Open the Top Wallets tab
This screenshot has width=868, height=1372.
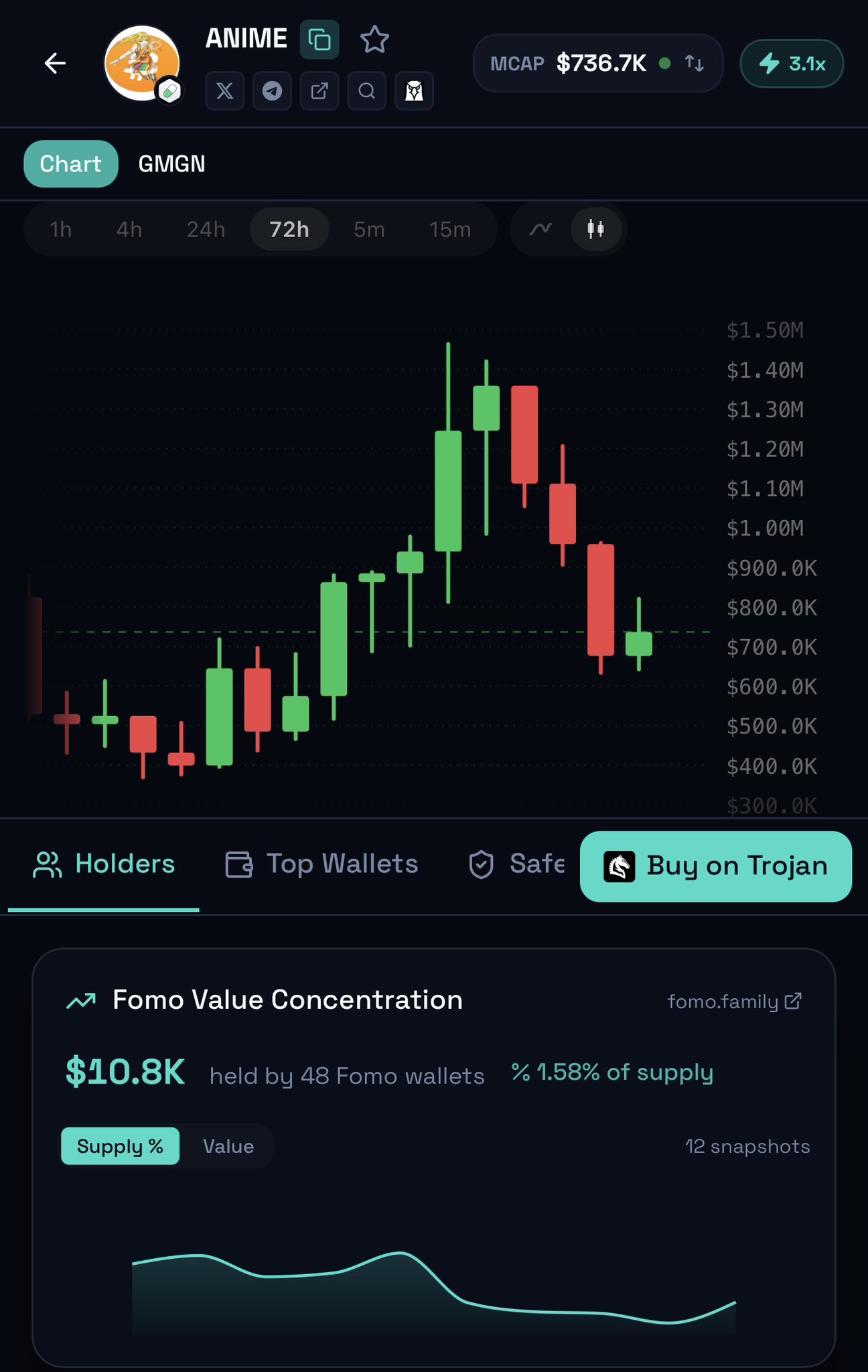pyautogui.click(x=322, y=864)
